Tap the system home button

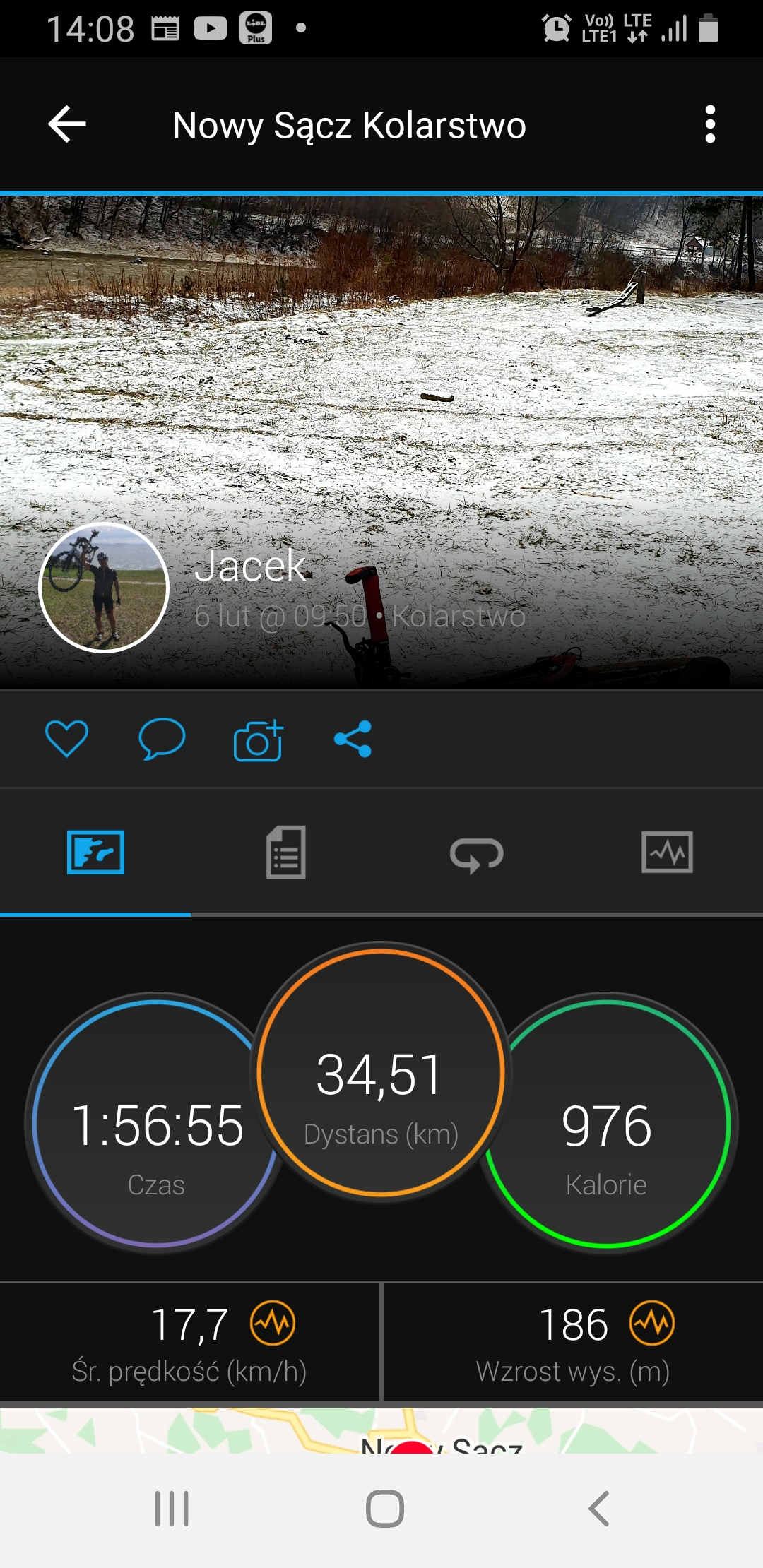(385, 1509)
